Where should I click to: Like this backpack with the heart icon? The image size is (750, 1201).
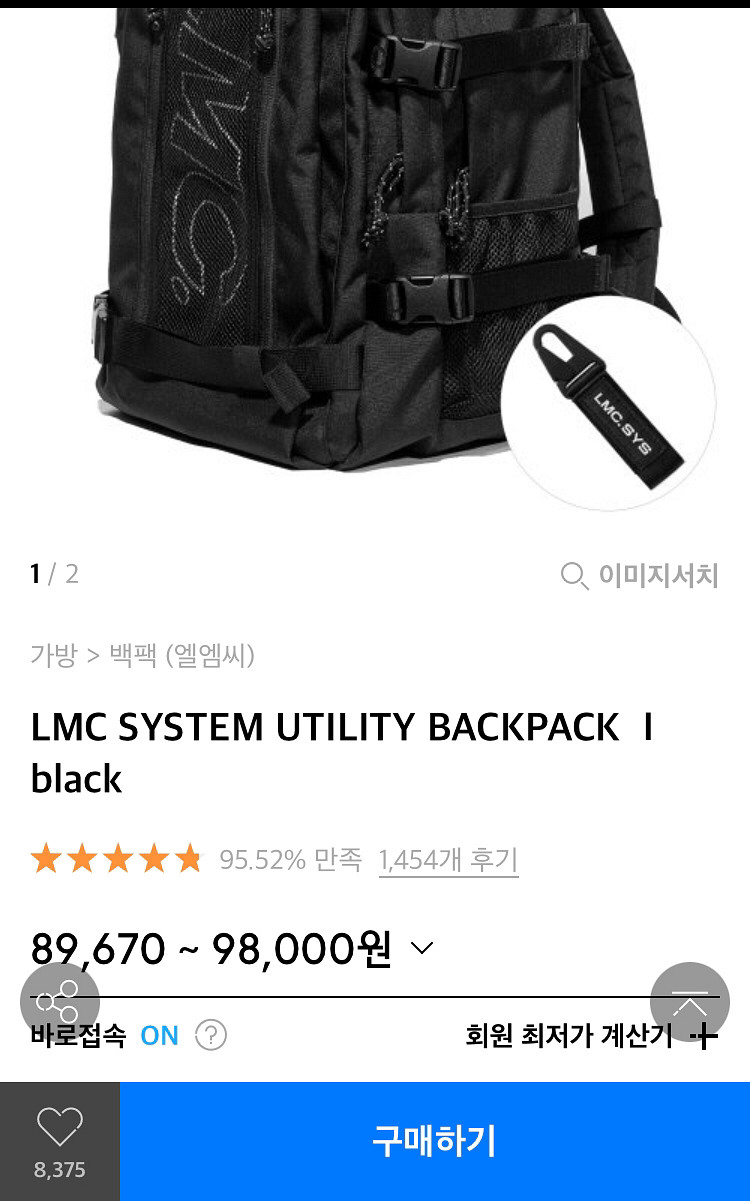[59, 1129]
